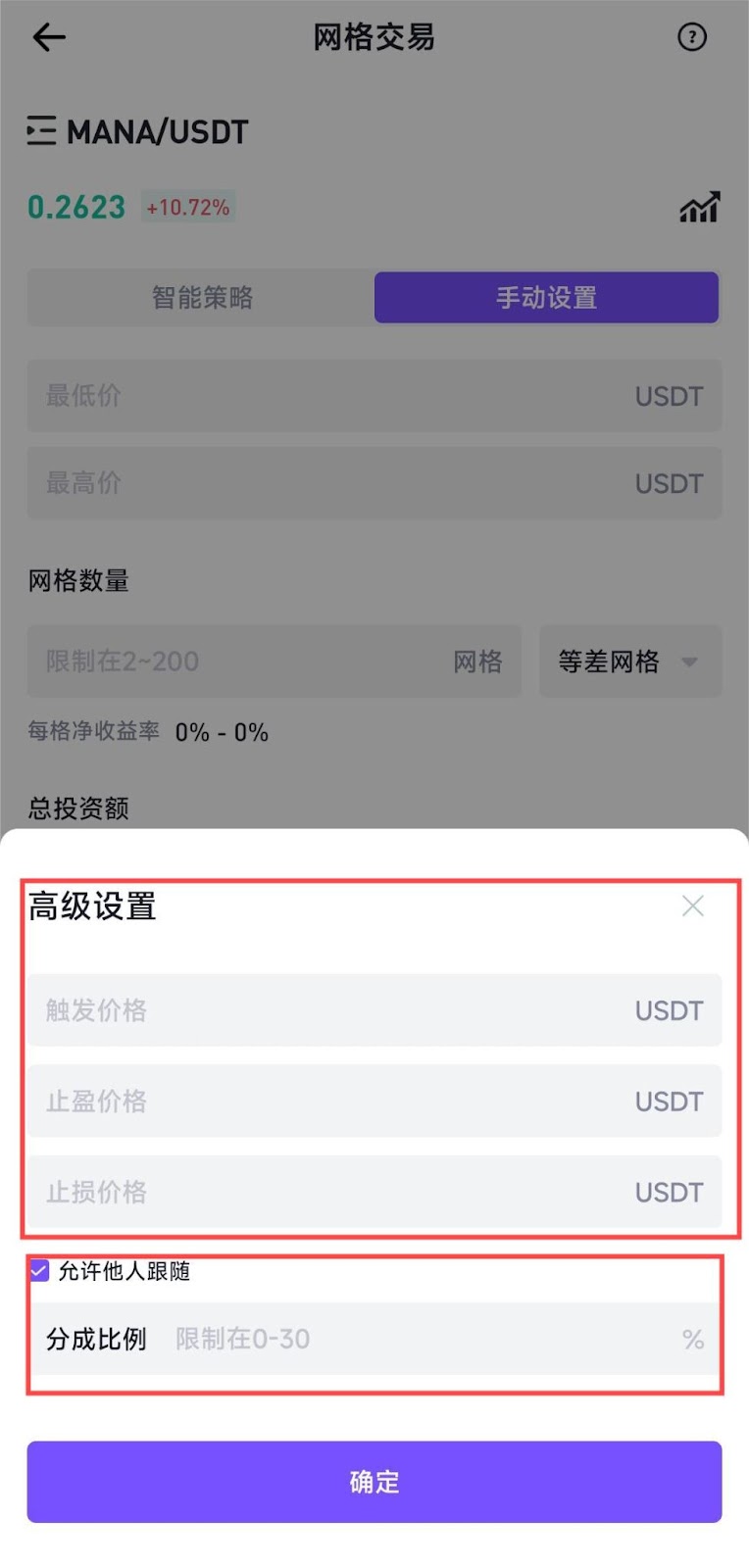Tap the 触发价格 input field
749x1568 pixels.
333,1009
